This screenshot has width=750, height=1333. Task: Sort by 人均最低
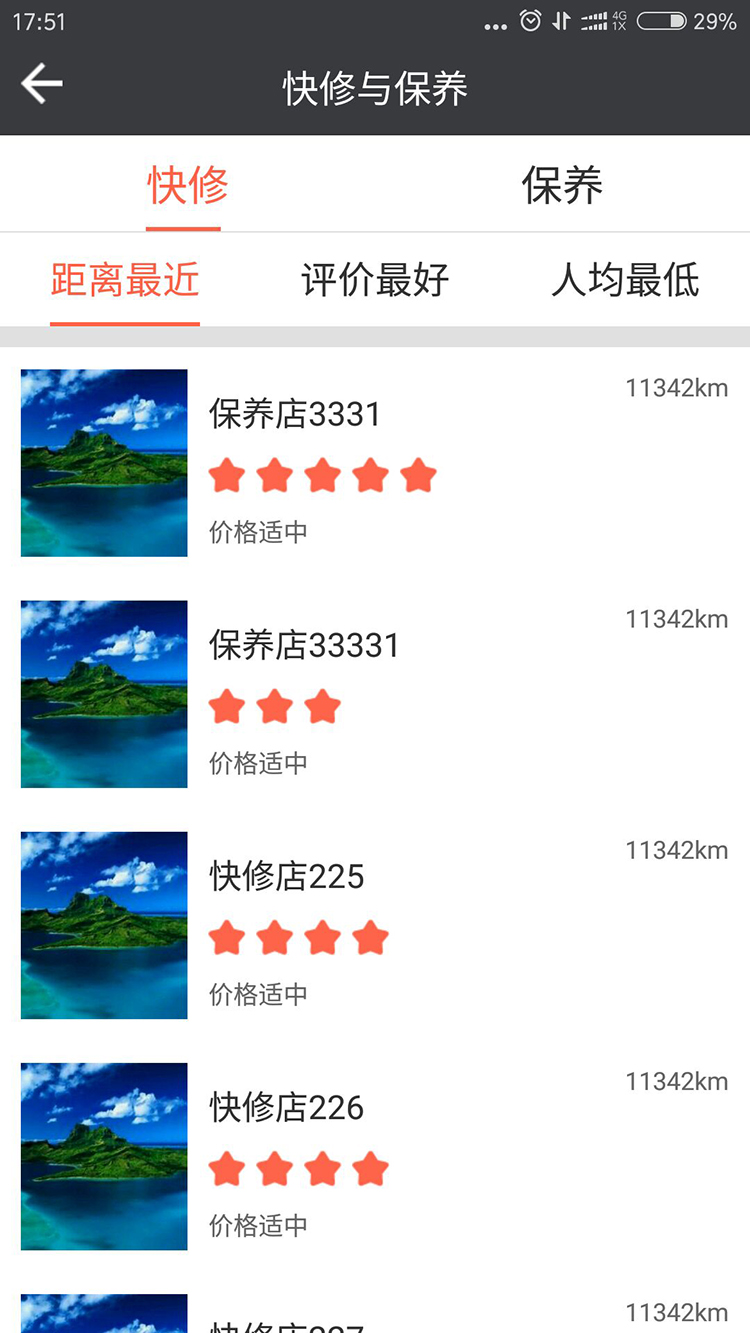tap(625, 281)
